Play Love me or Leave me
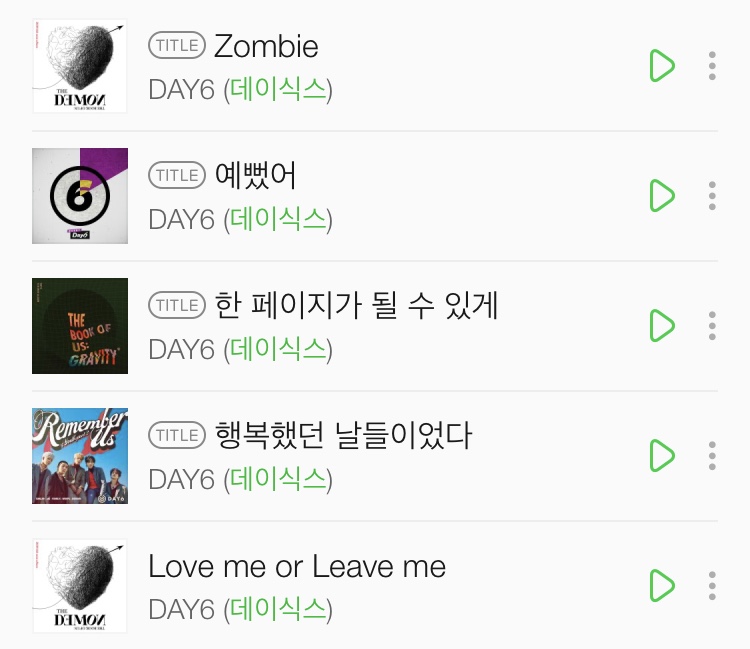Viewport: 750px width, 649px height. (661, 586)
